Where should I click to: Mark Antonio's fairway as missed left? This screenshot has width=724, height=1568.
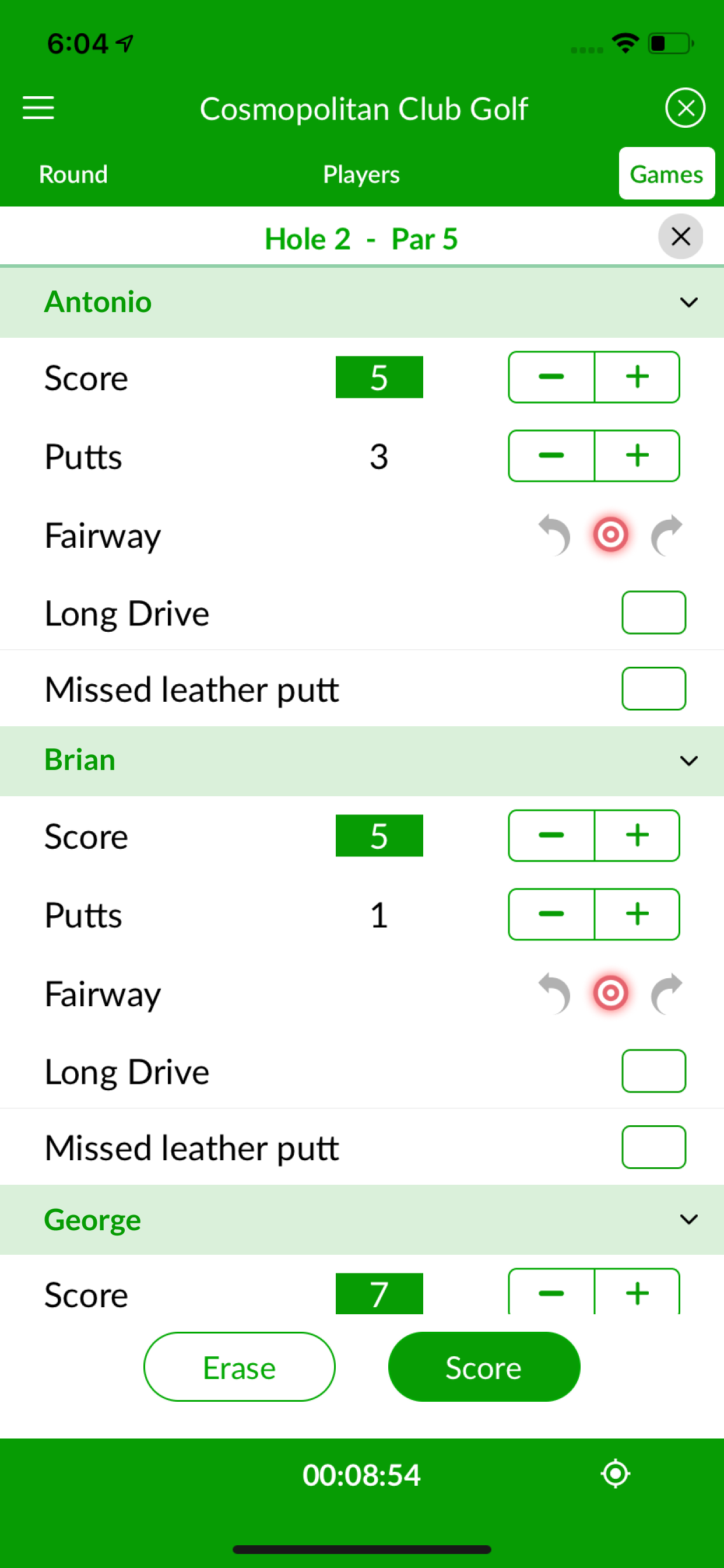(x=554, y=535)
